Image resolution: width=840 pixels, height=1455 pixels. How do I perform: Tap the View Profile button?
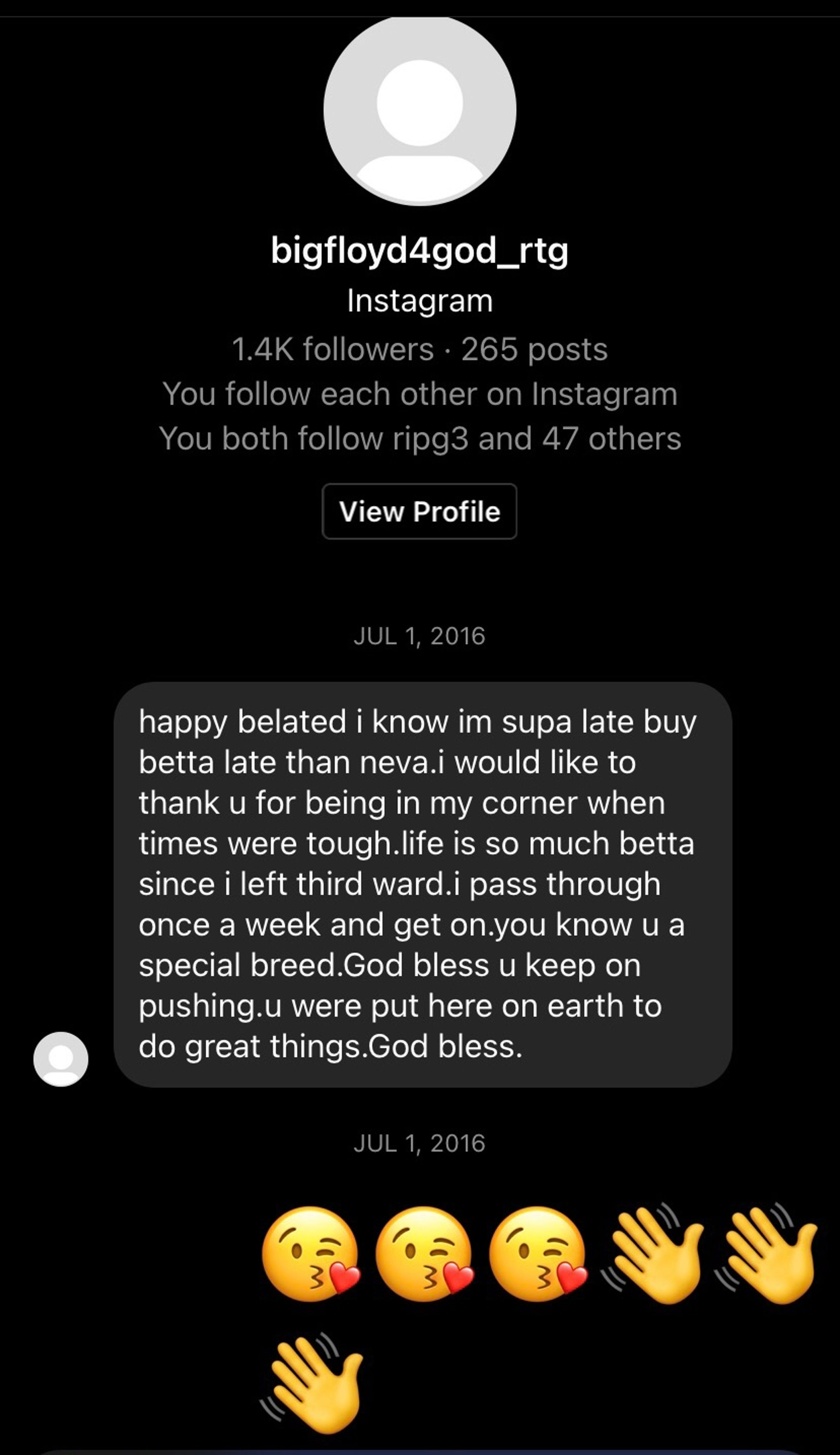419,511
